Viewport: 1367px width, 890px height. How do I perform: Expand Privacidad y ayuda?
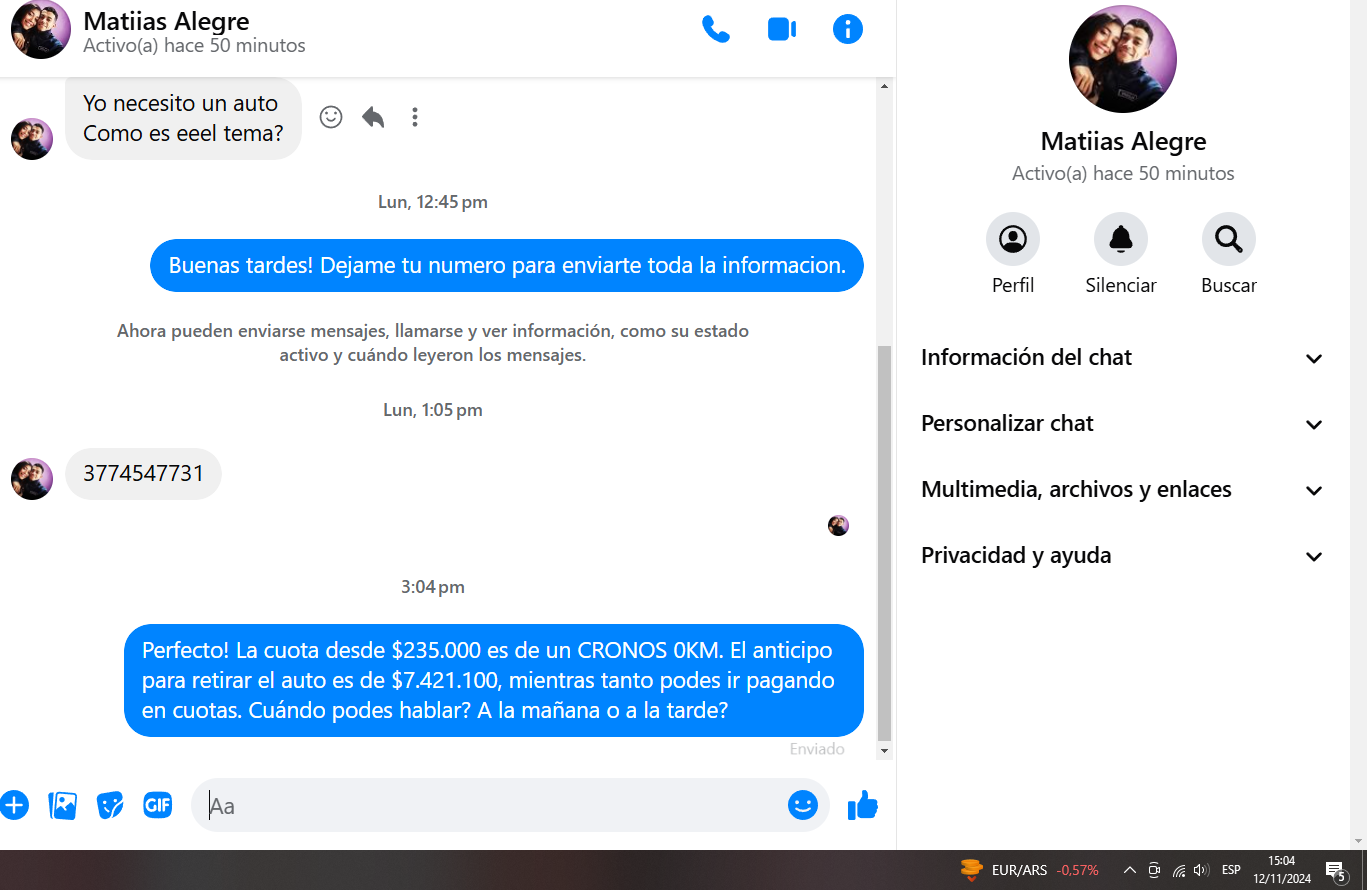[x=1122, y=556]
